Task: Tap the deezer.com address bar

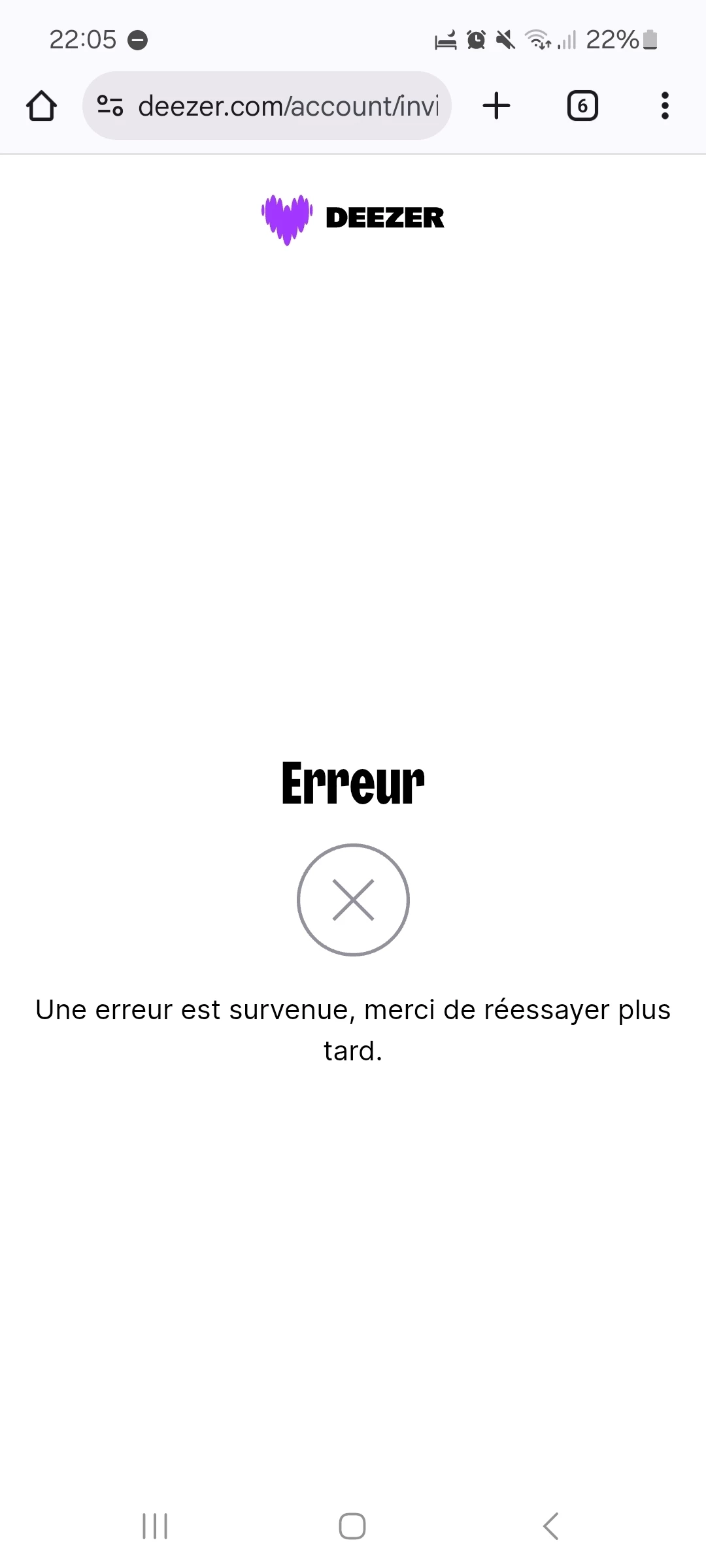Action: 288,106
